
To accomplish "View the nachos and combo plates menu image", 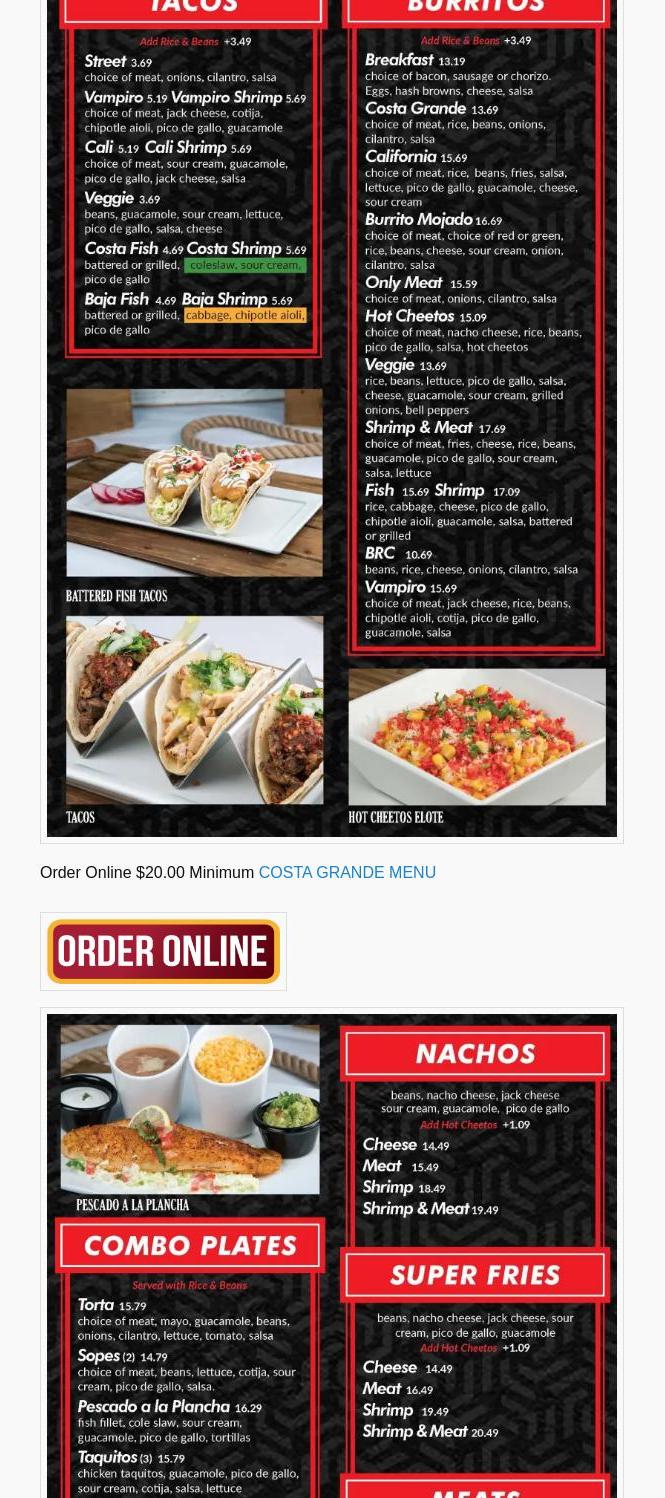I will point(332,1256).
